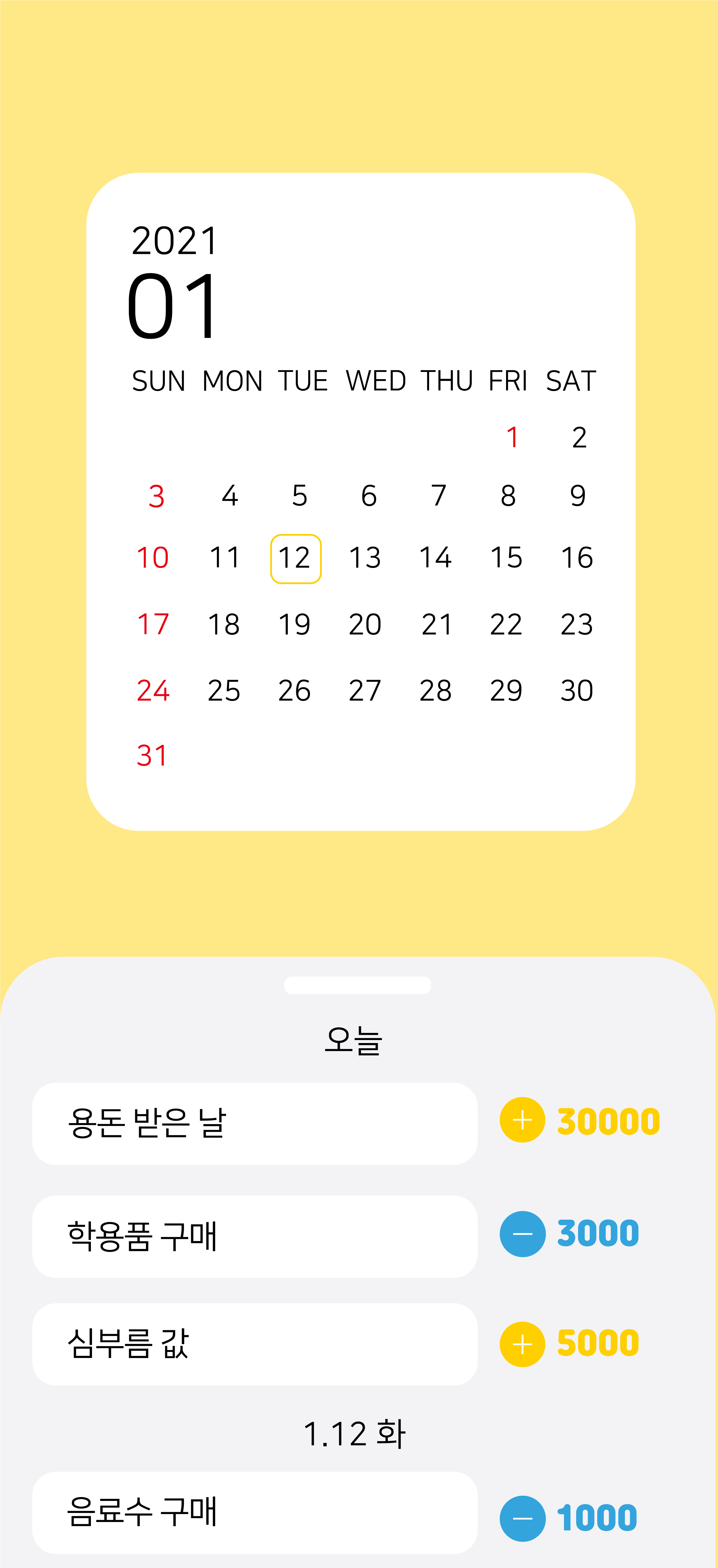Pick date 1 on the calendar
Screen dimensions: 718x1568
[x=512, y=438]
